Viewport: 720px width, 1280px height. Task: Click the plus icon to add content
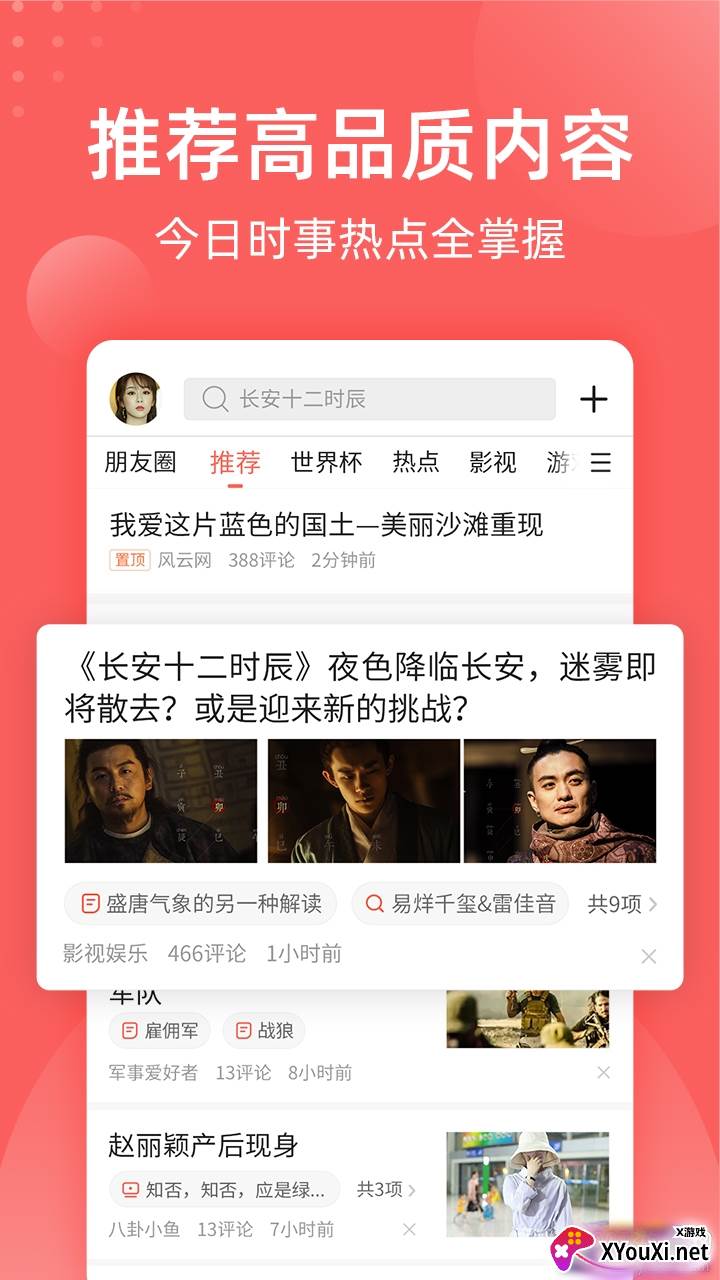click(x=596, y=398)
